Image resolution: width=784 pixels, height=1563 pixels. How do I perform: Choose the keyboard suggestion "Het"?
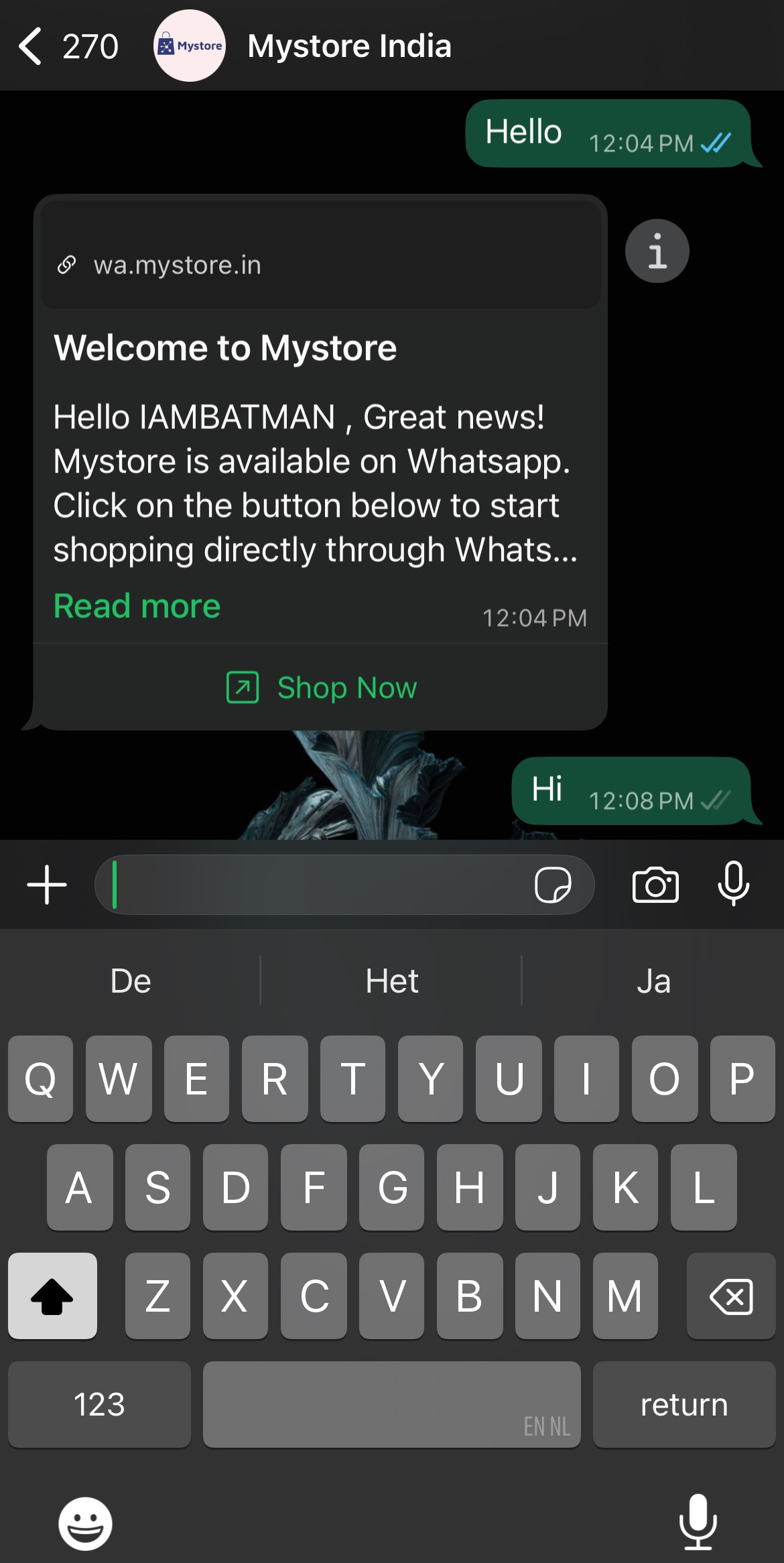[391, 981]
